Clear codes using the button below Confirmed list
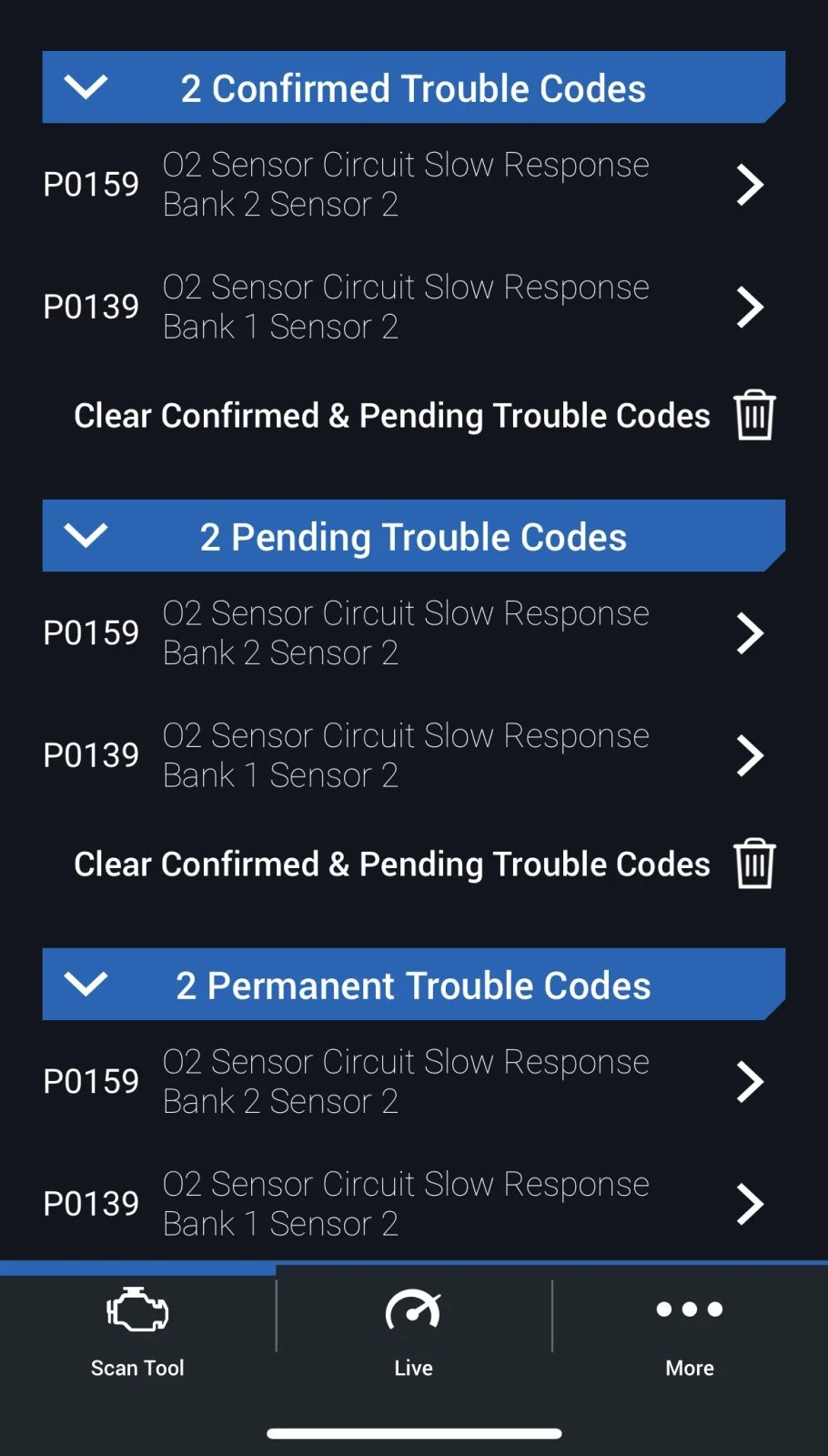The image size is (828, 1456). (x=423, y=416)
